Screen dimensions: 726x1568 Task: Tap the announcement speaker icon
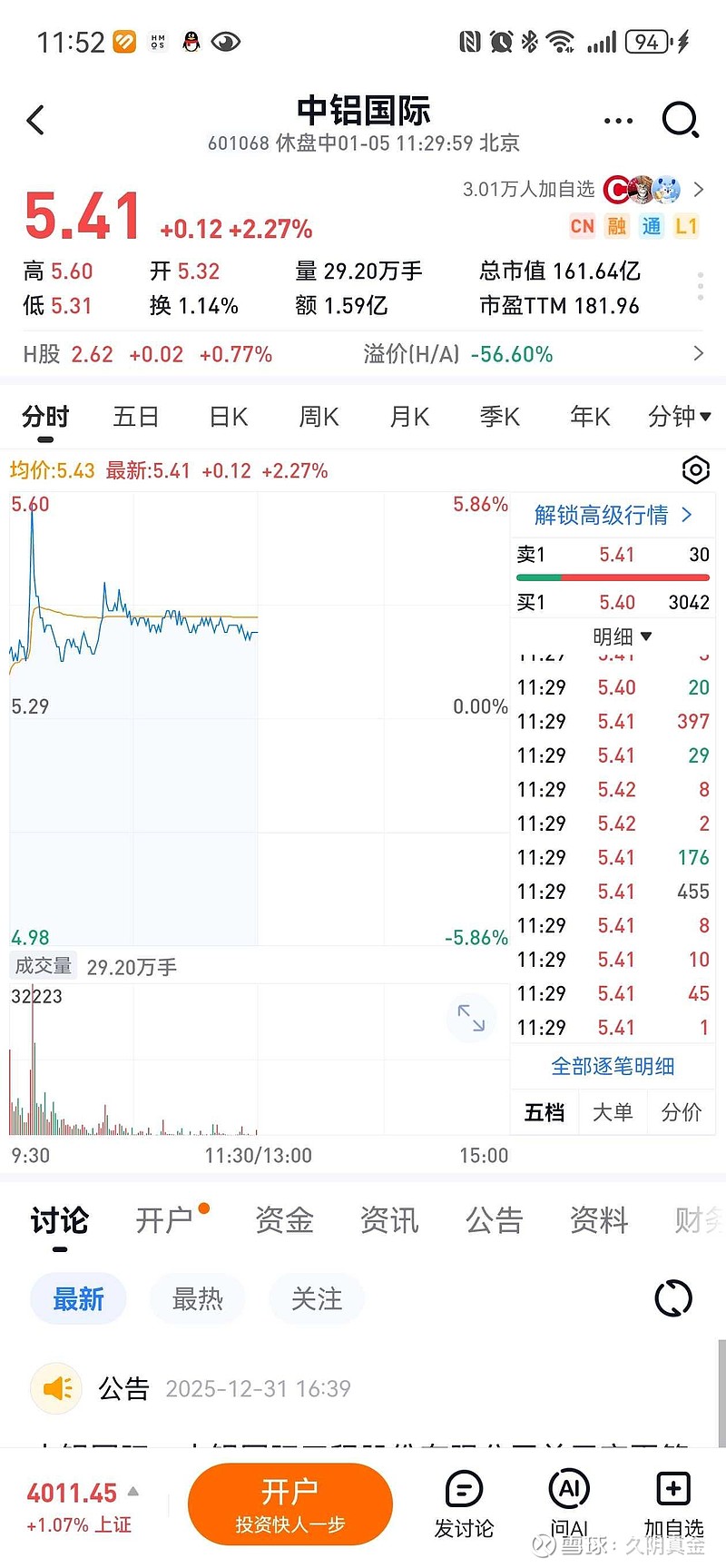click(55, 1388)
